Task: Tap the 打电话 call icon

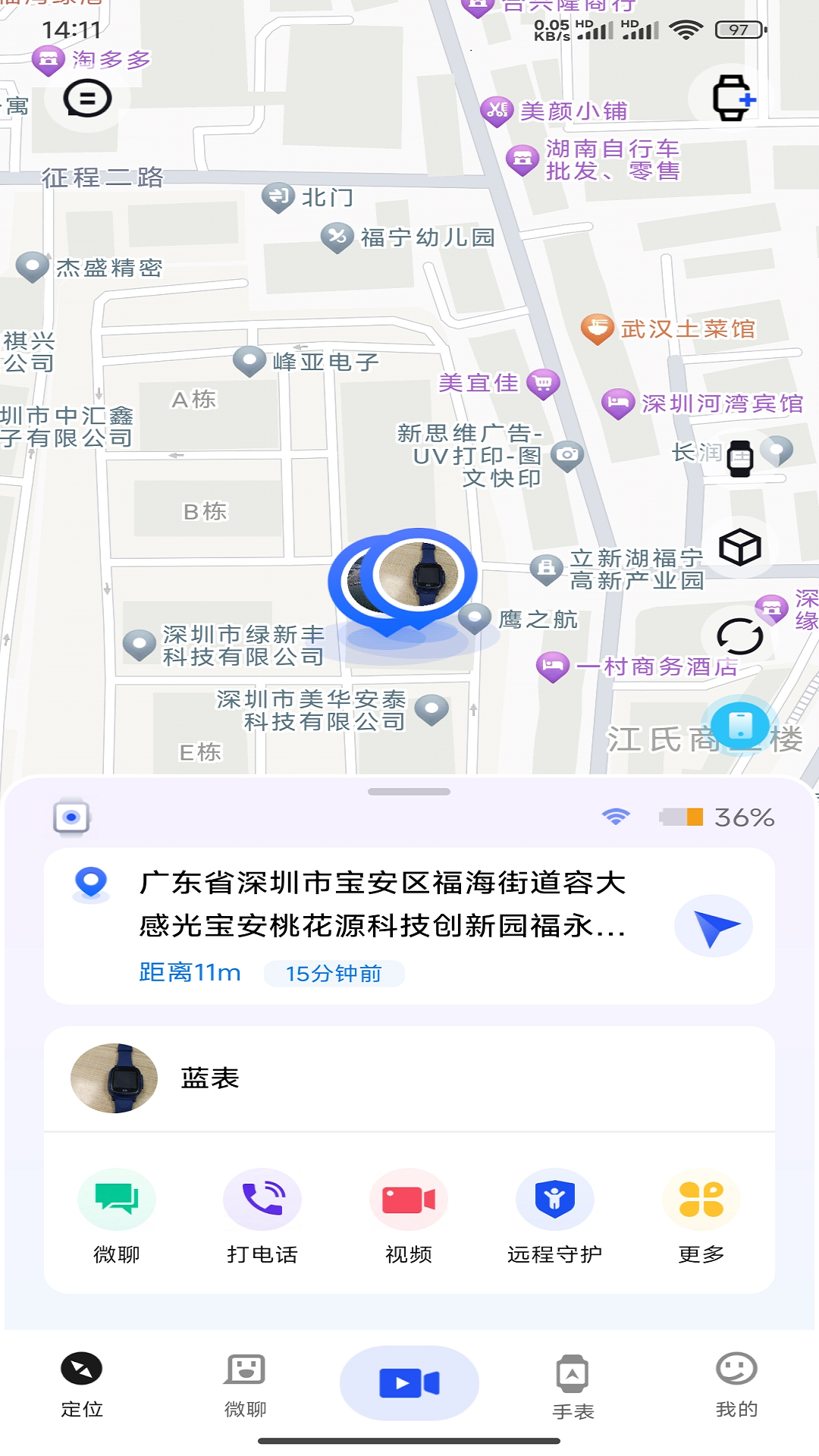Action: (262, 1198)
